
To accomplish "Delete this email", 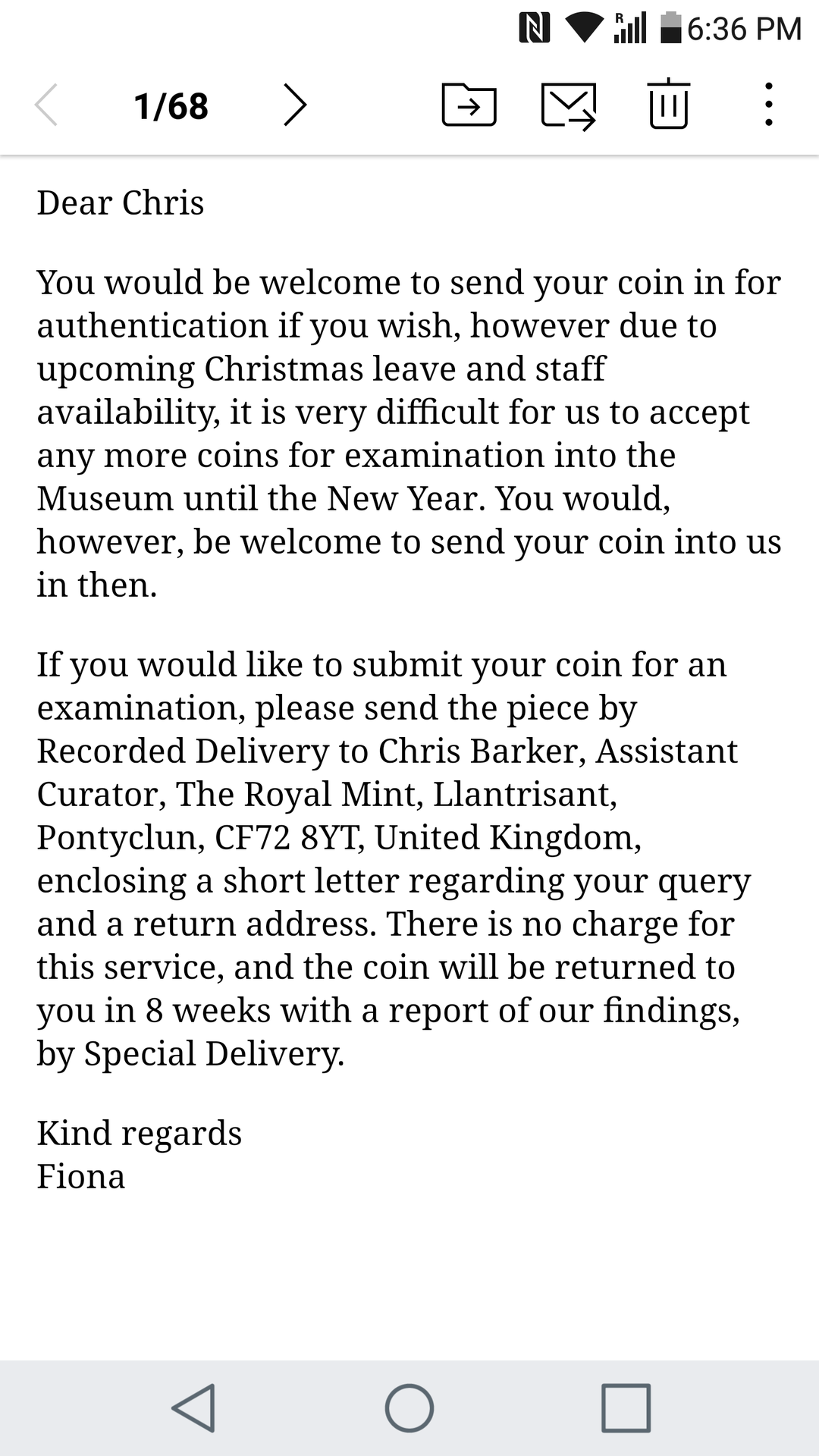I will pyautogui.click(x=668, y=105).
